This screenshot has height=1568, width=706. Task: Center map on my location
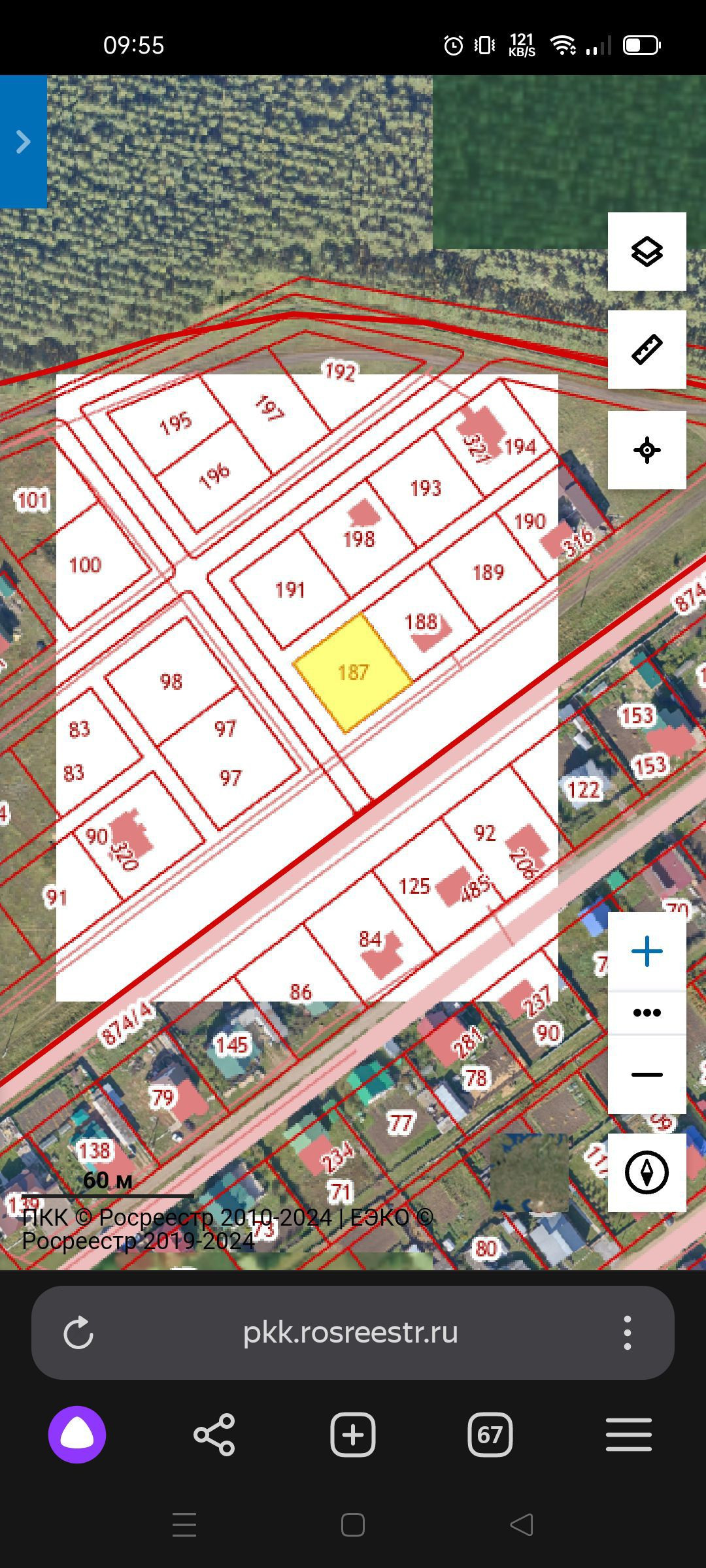(647, 450)
